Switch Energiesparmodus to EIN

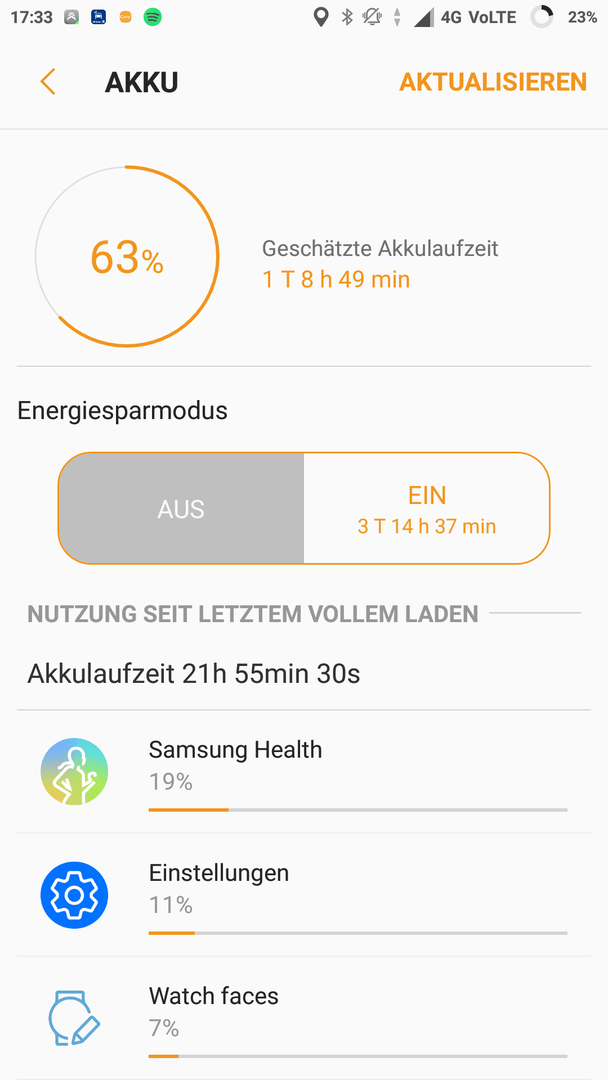427,509
